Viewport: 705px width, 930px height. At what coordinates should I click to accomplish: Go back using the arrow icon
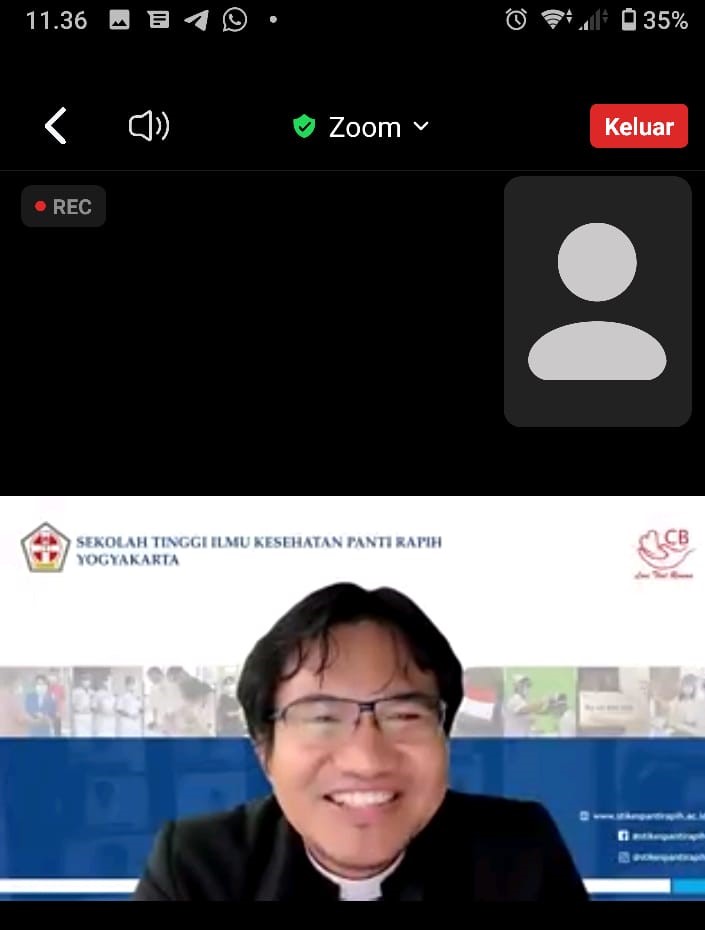point(56,127)
